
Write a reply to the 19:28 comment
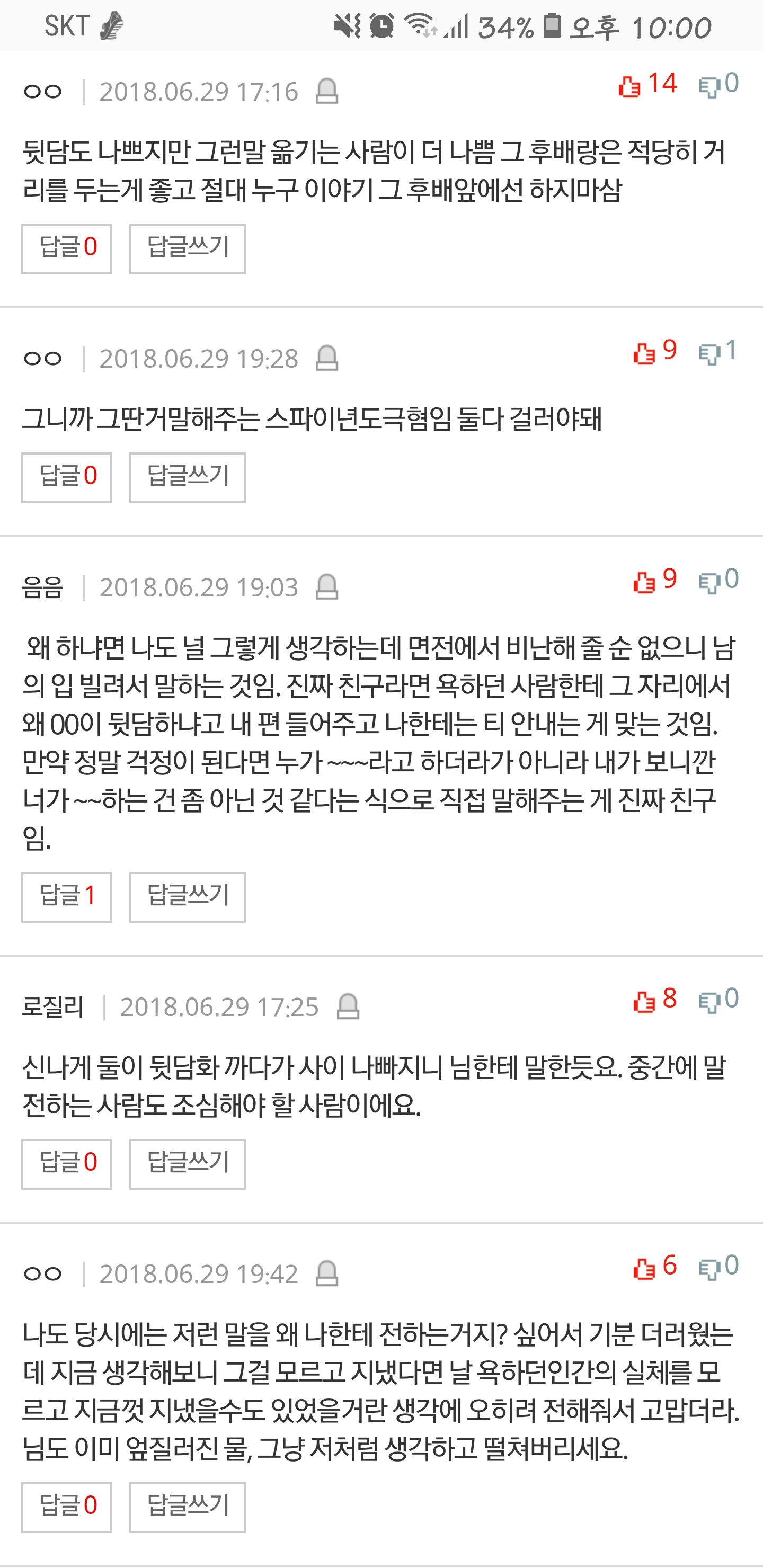point(187,477)
